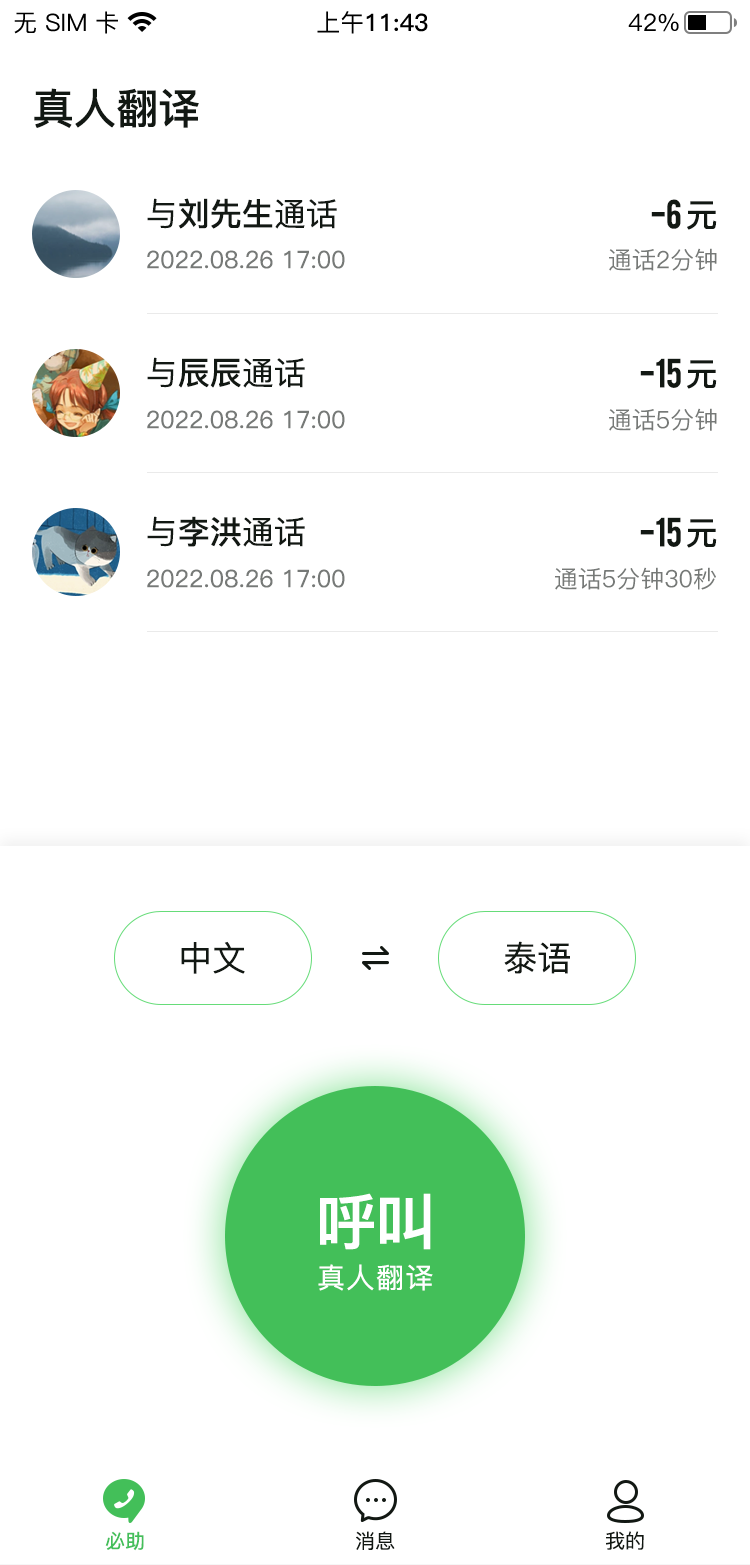Open the call record with 辰辰
This screenshot has width=750, height=1565.
375,394
